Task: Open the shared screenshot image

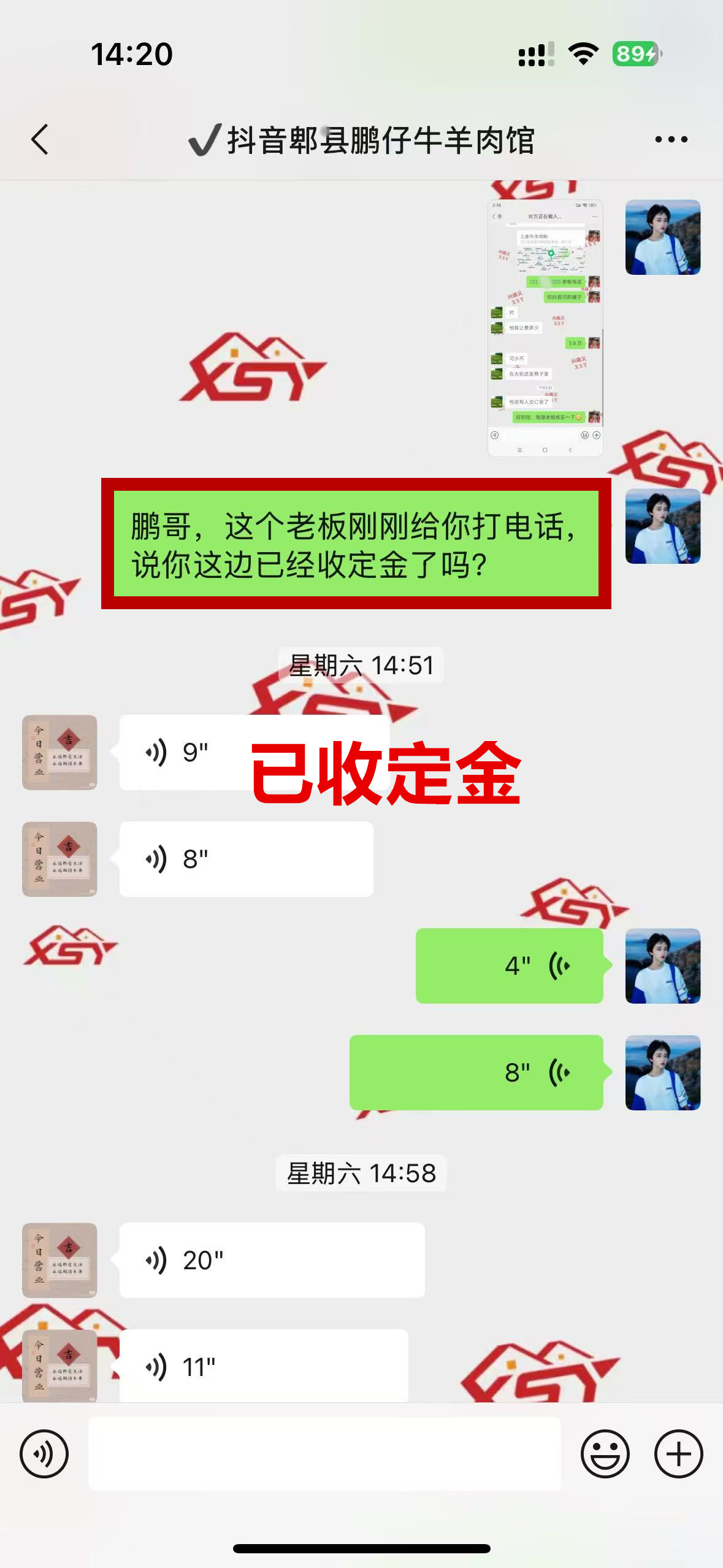Action: tap(545, 327)
